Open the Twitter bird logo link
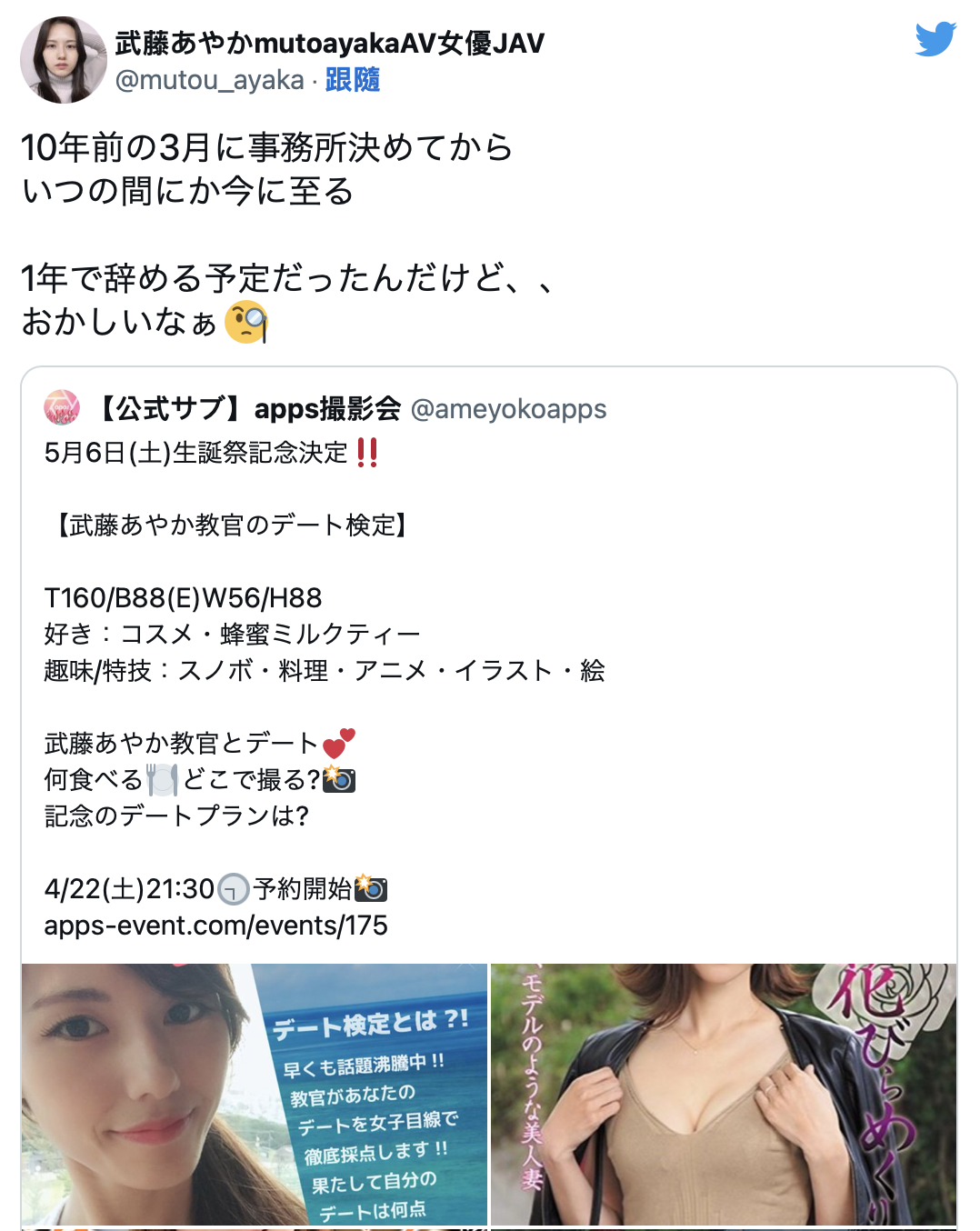This screenshot has height=1231, width=980. [935, 39]
